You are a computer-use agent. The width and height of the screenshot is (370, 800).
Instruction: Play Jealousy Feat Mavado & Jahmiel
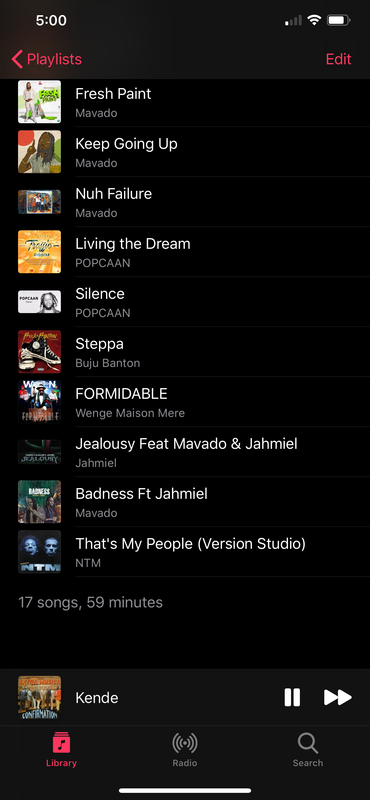pos(185,452)
